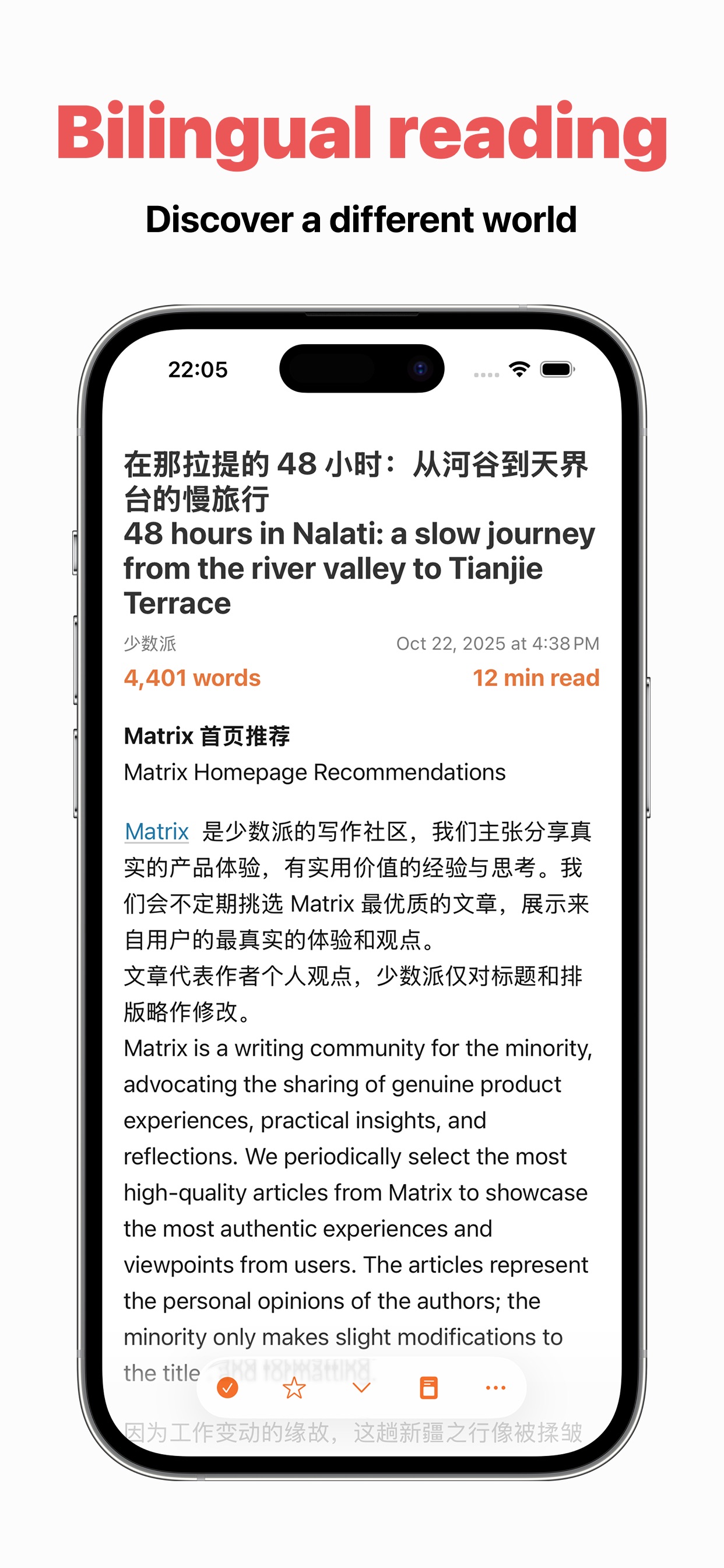Click the 4,401 words counter

point(192,677)
